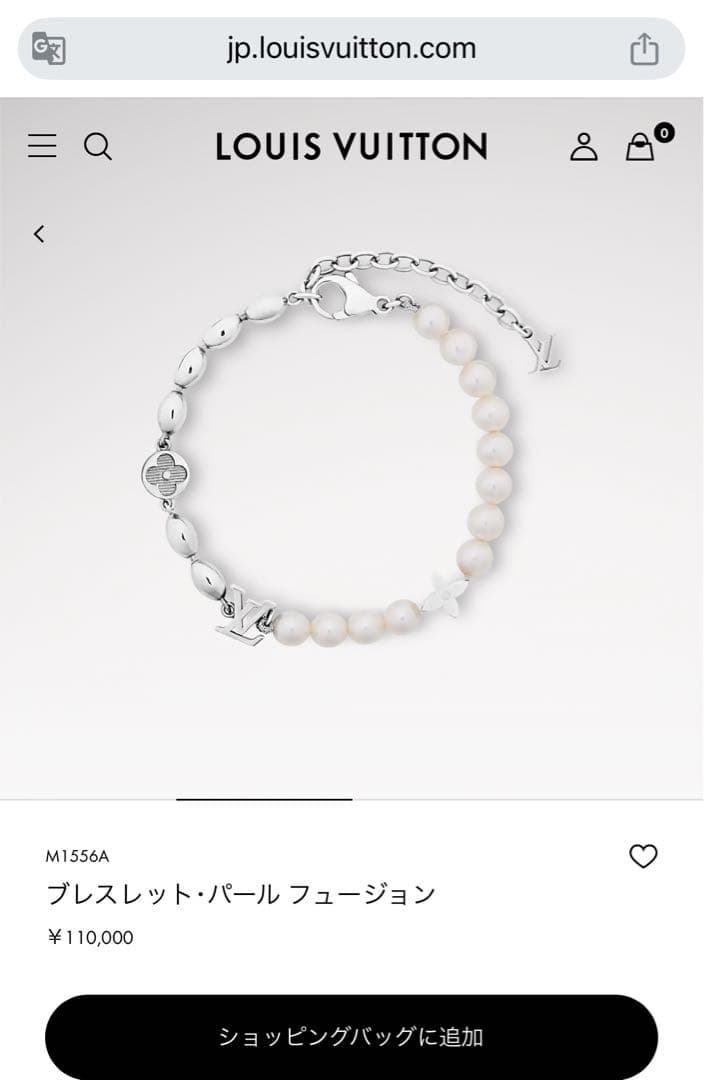Go back with the left chevron
Screen dimensions: 704x1080
(39, 234)
